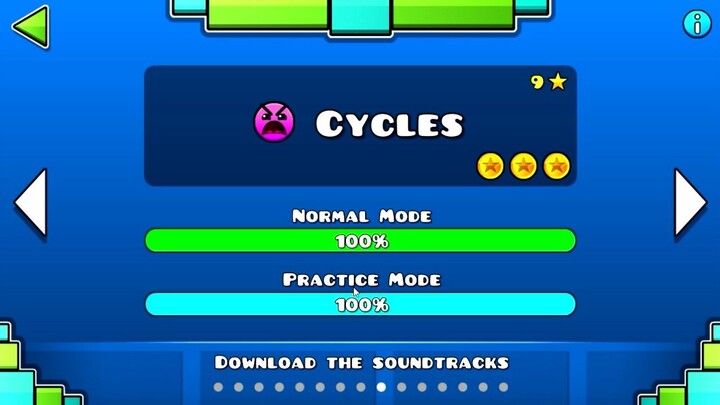The width and height of the screenshot is (720, 405).
Task: Open the level info button
Action: (697, 24)
